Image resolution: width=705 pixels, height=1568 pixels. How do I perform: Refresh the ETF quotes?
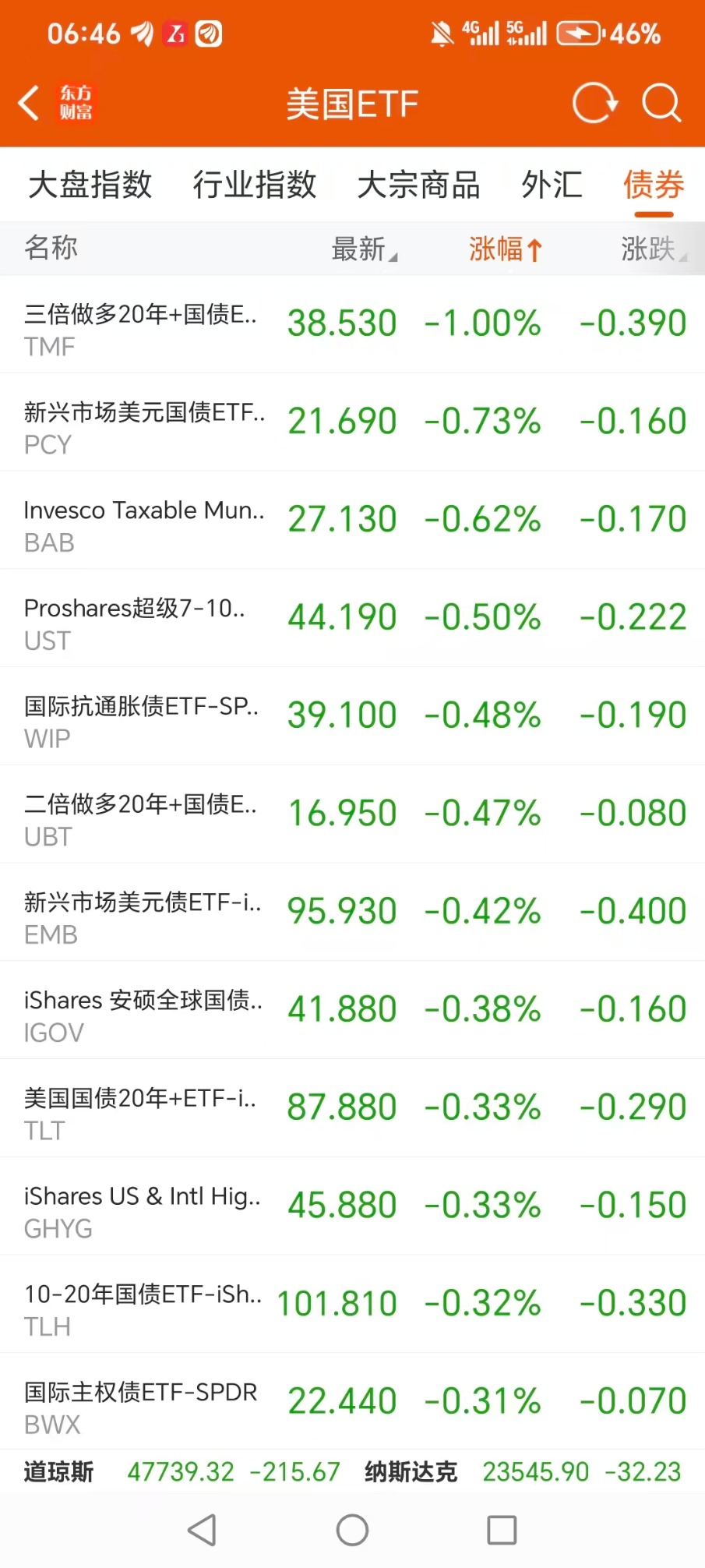[594, 104]
